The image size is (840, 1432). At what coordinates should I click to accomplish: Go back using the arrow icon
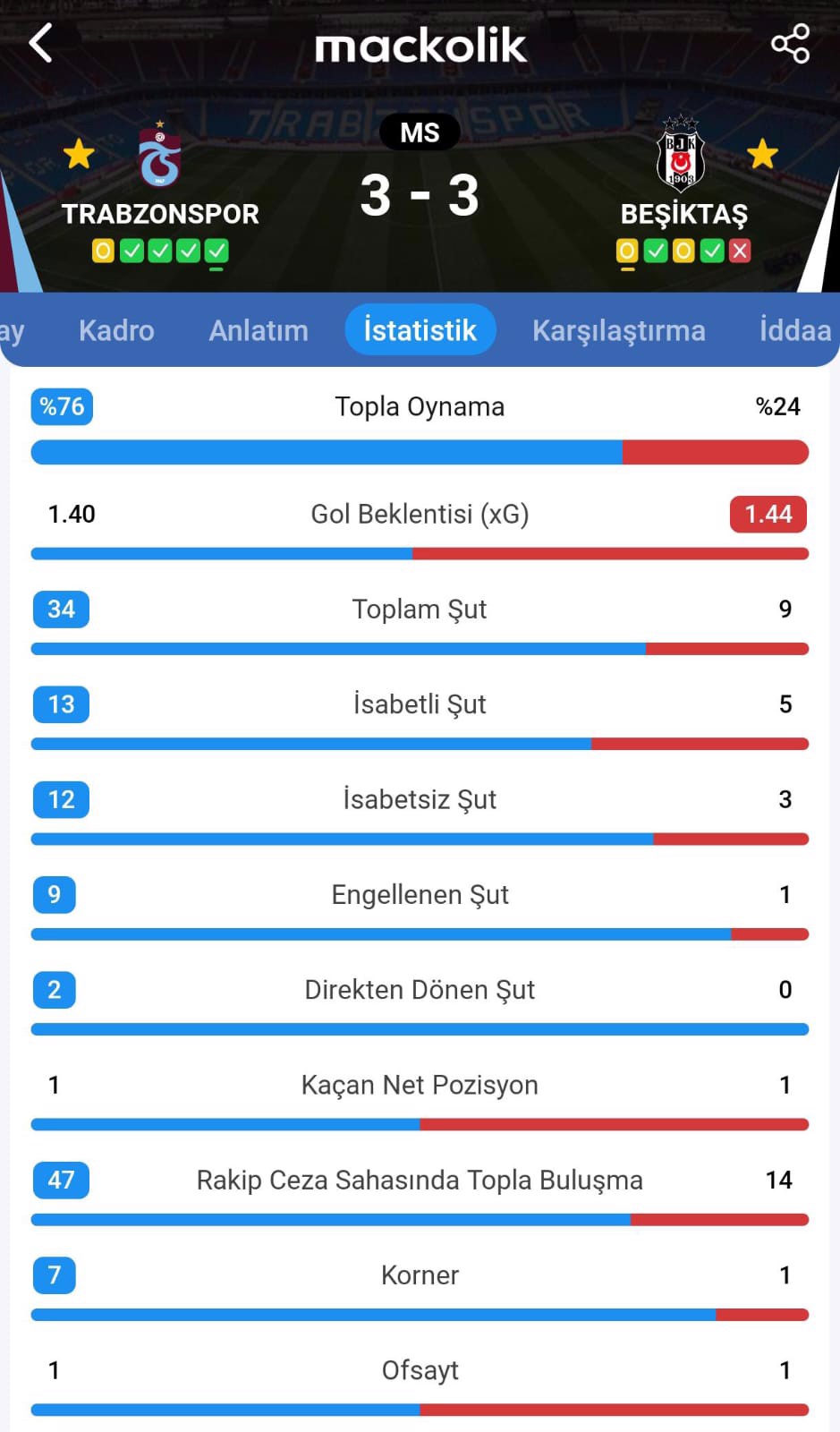[x=41, y=43]
